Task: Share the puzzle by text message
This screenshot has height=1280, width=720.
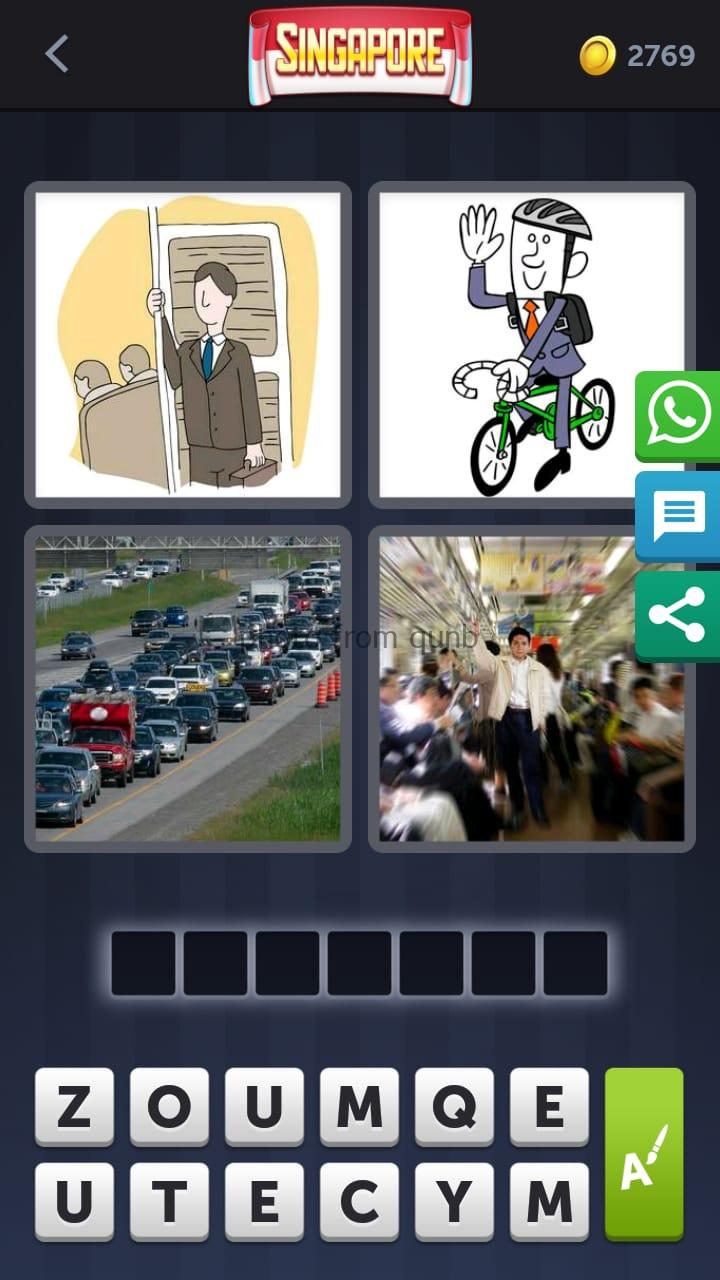Action: 679,515
